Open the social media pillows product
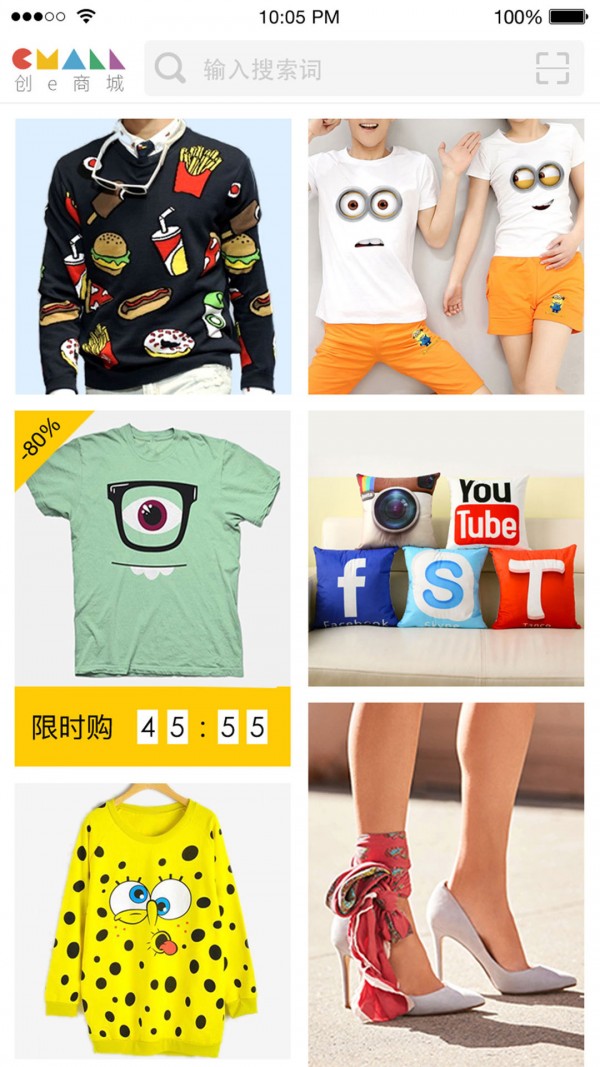Screen dimensions: 600x1067 pyautogui.click(x=446, y=548)
